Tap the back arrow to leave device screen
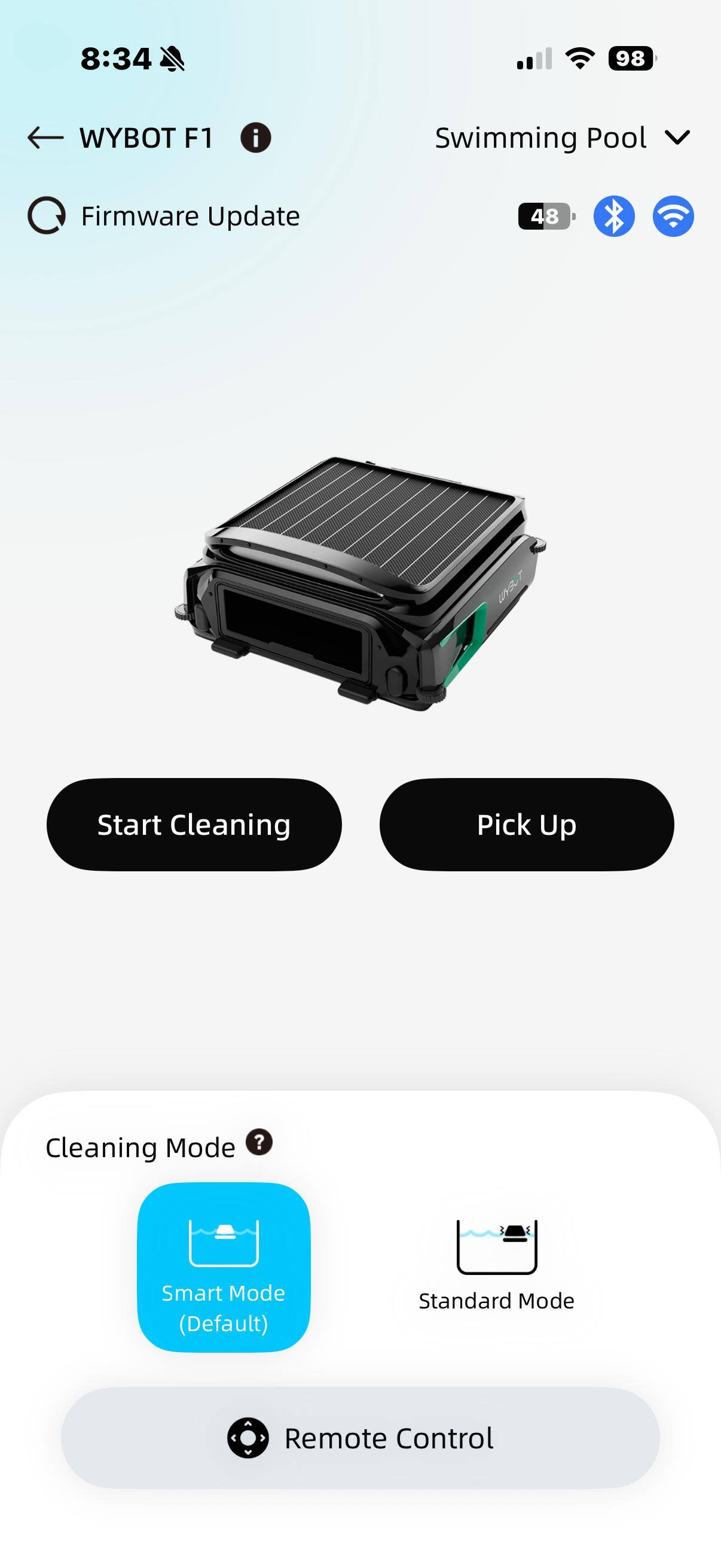This screenshot has width=721, height=1568. [42, 136]
